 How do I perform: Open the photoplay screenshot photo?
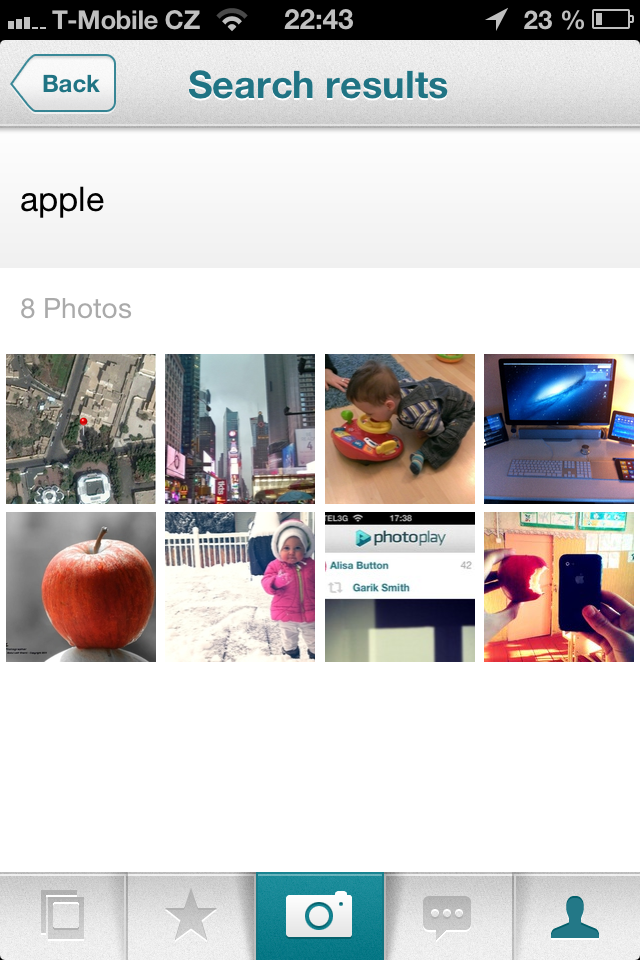pos(400,587)
